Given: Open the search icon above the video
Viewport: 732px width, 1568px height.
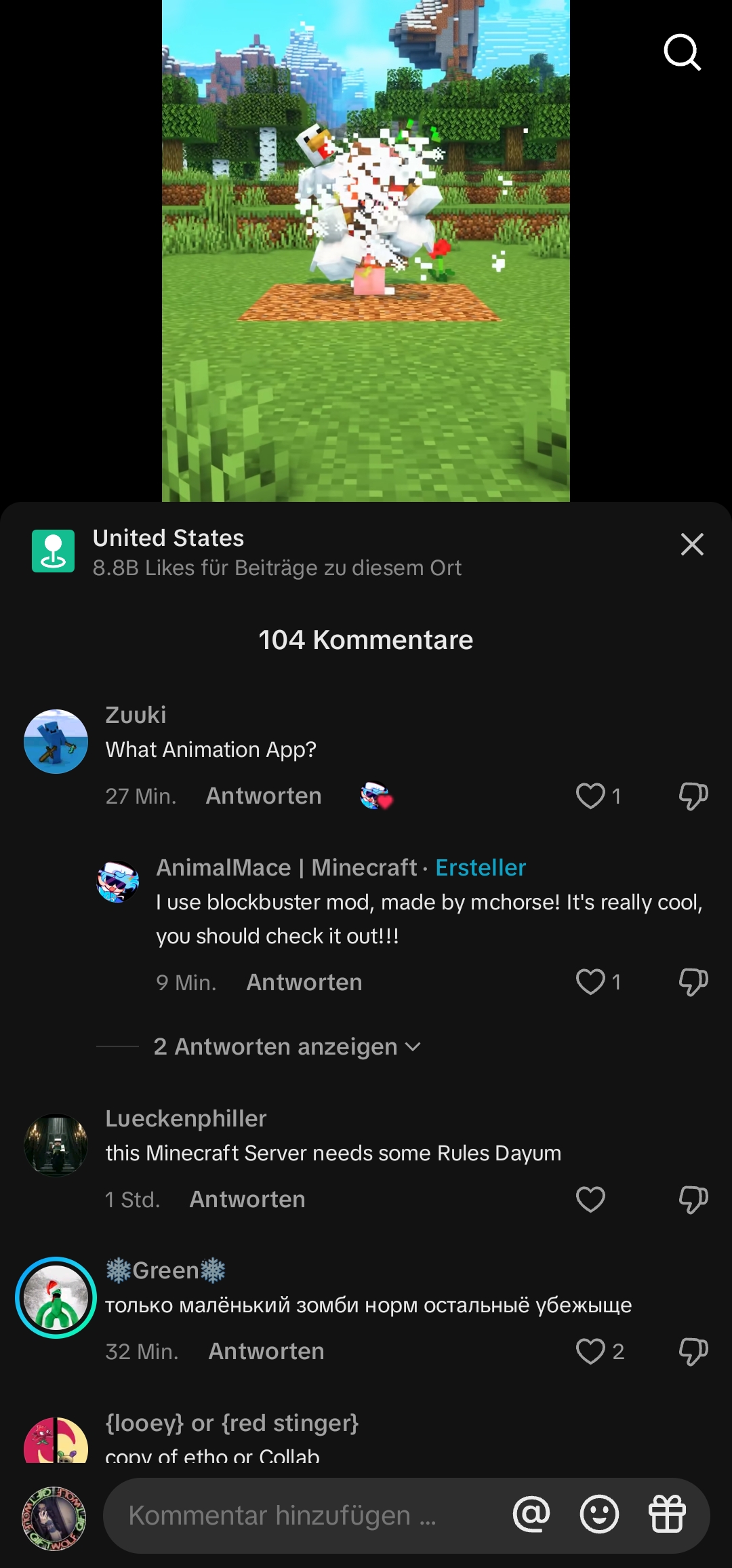Looking at the screenshot, I should click(682, 52).
